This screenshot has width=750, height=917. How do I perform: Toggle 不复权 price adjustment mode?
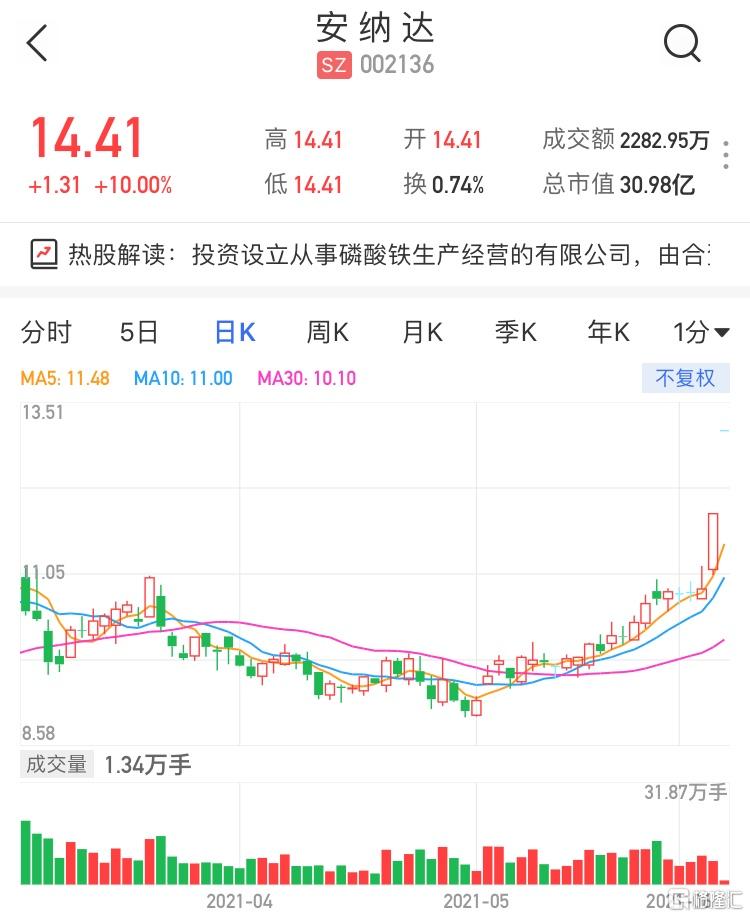[x=686, y=378]
